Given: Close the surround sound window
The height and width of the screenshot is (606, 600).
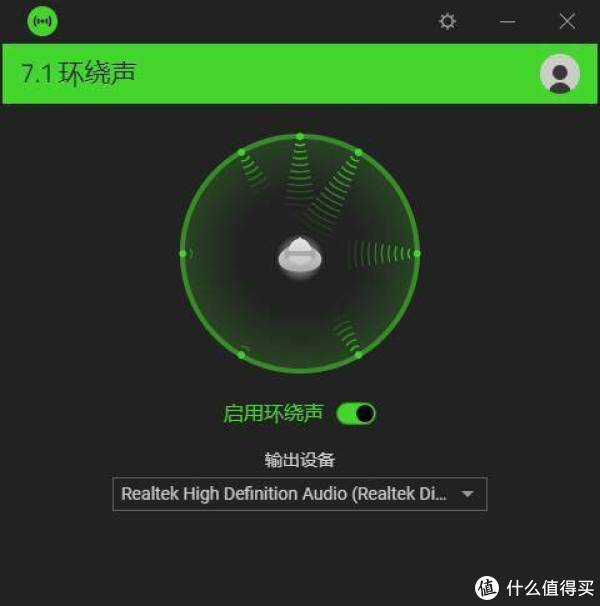Looking at the screenshot, I should (567, 21).
